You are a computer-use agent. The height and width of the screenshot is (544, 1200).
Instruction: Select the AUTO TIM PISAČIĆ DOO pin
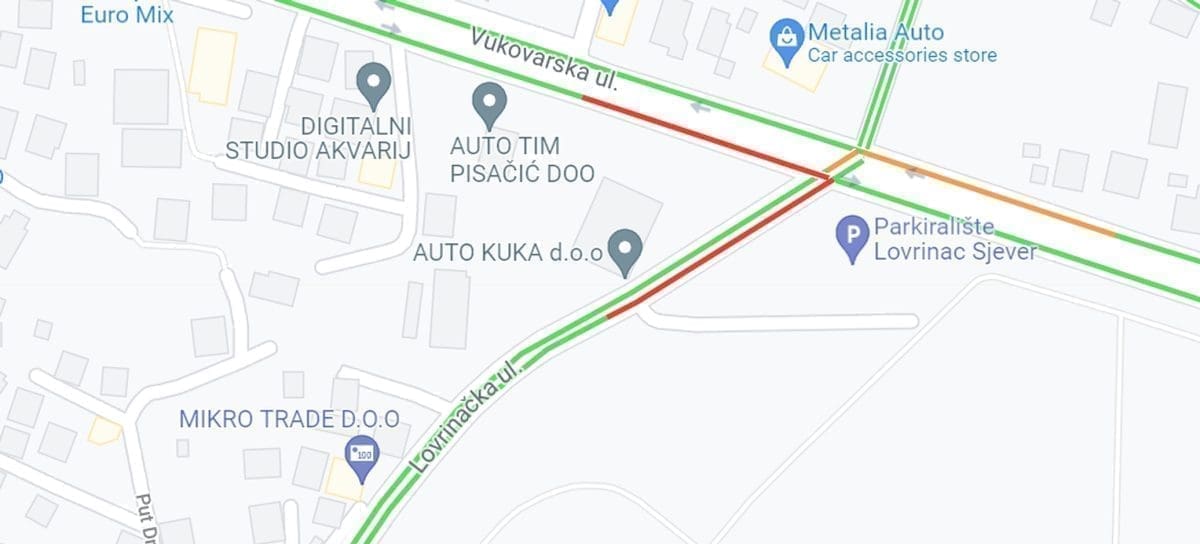pyautogui.click(x=489, y=104)
